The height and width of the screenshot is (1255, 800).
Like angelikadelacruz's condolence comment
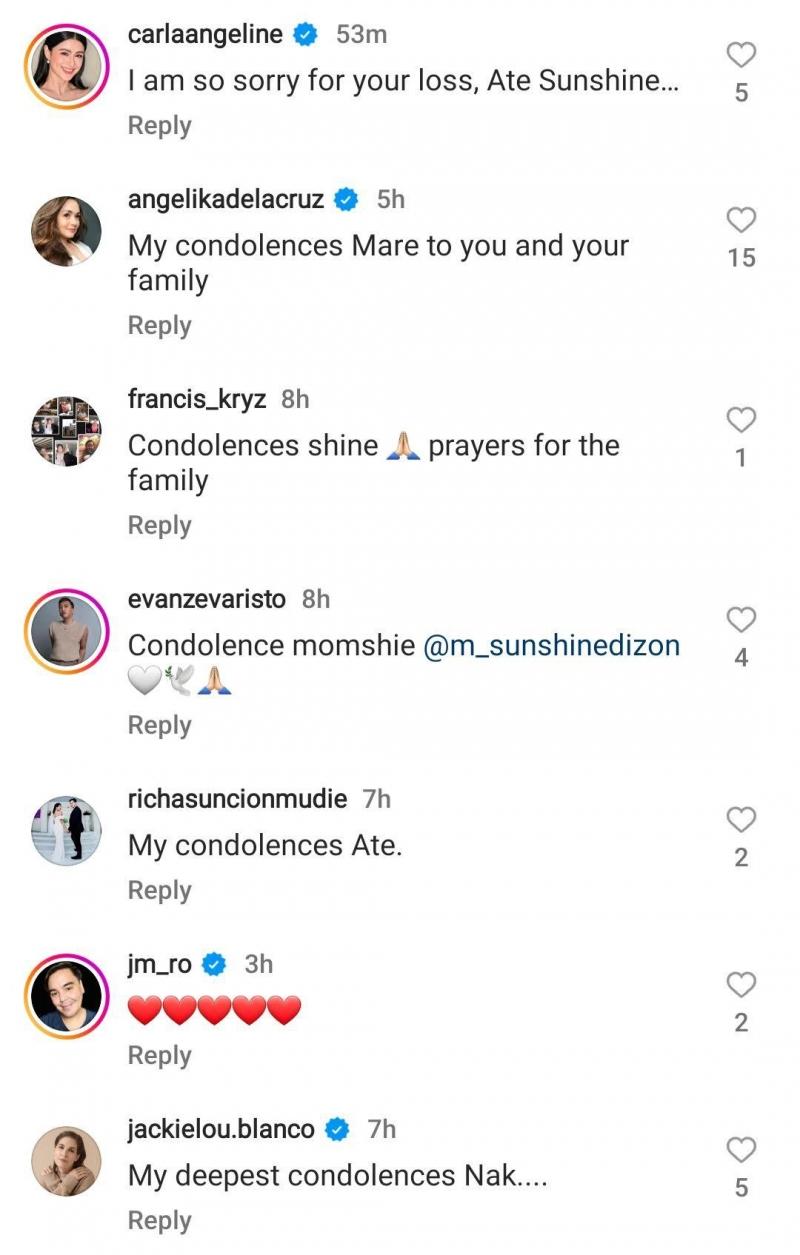(741, 220)
